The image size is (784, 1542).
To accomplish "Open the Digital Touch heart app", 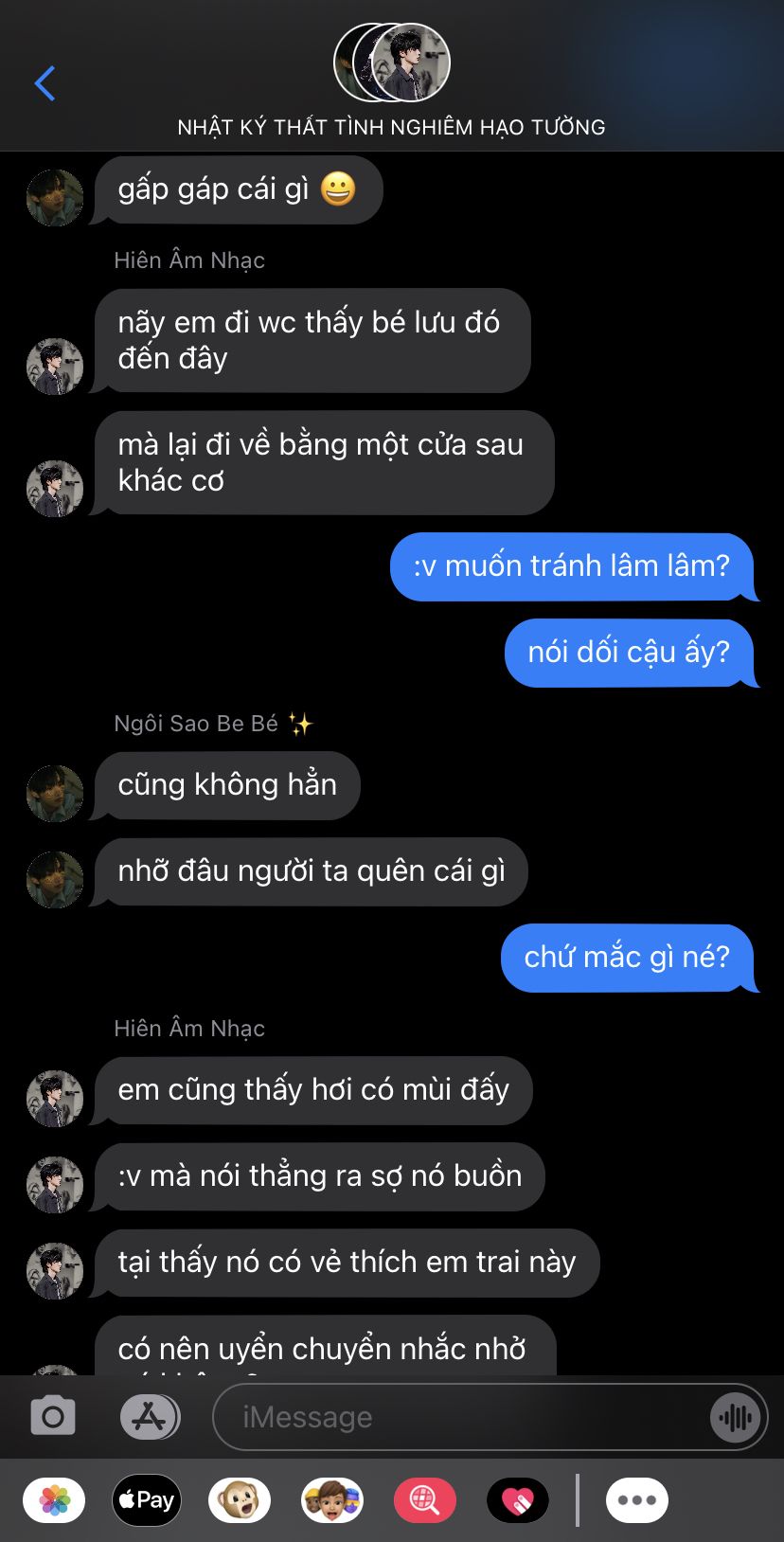I will 518,1500.
